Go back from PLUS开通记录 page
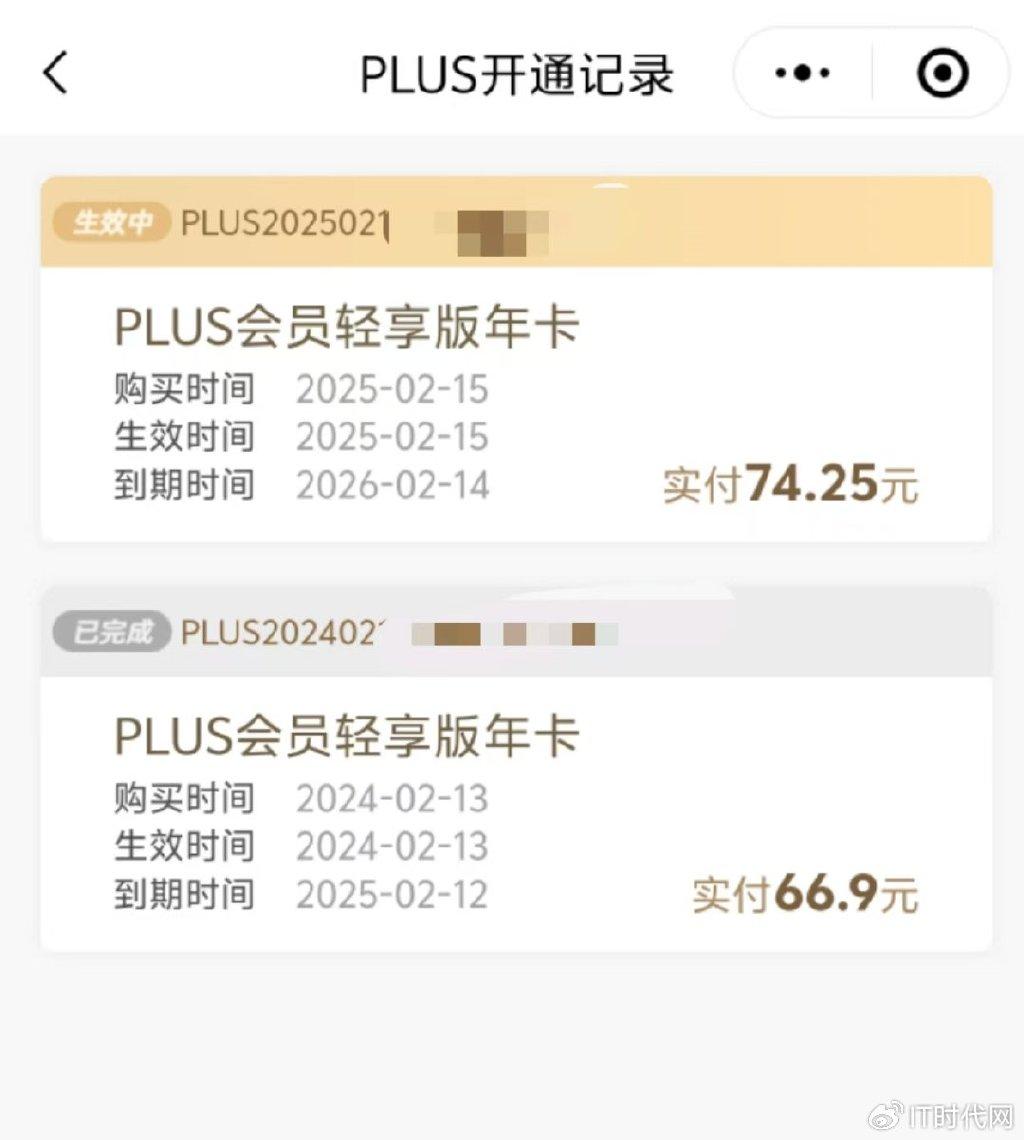The image size is (1024, 1140). pyautogui.click(x=56, y=73)
